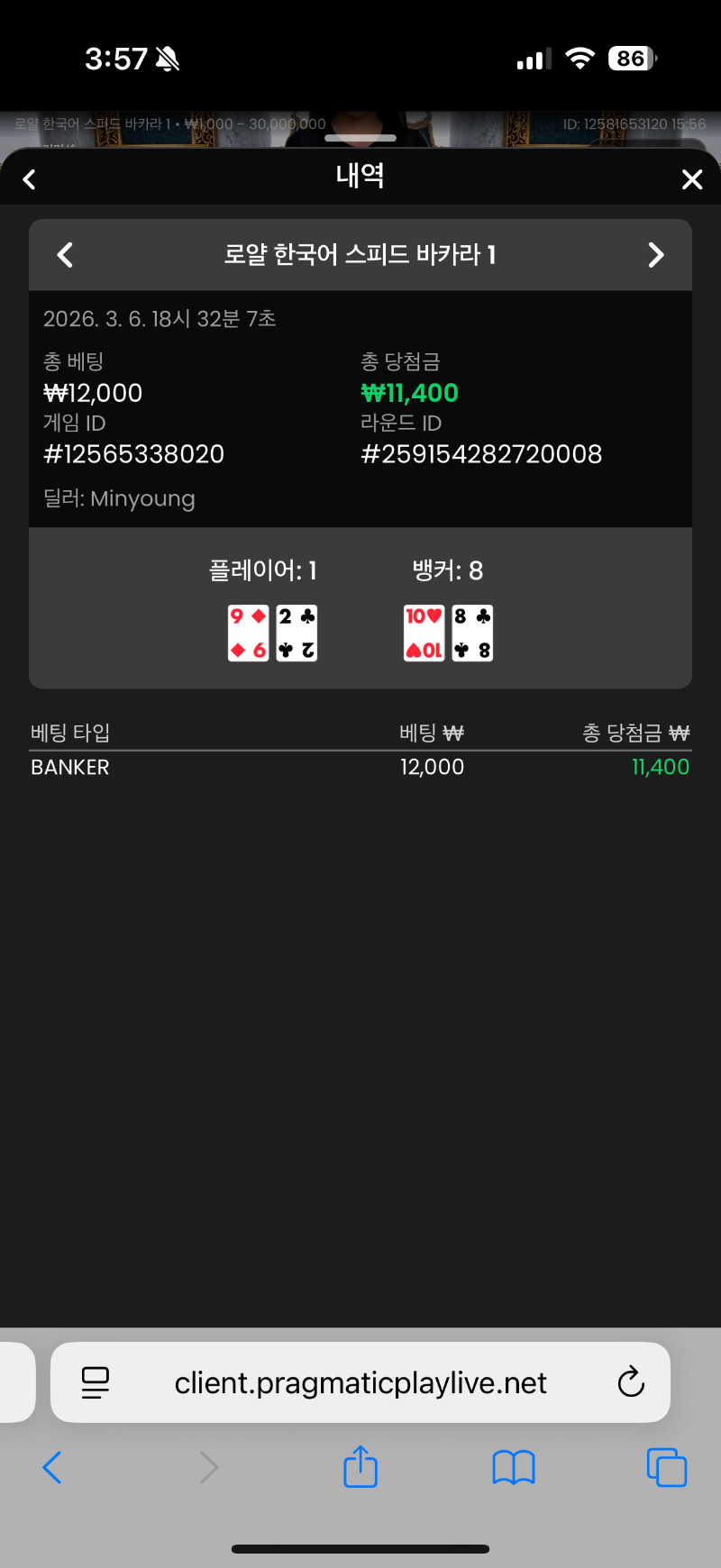721x1568 pixels.
Task: Open Safari page settings menu
Action: click(96, 1382)
